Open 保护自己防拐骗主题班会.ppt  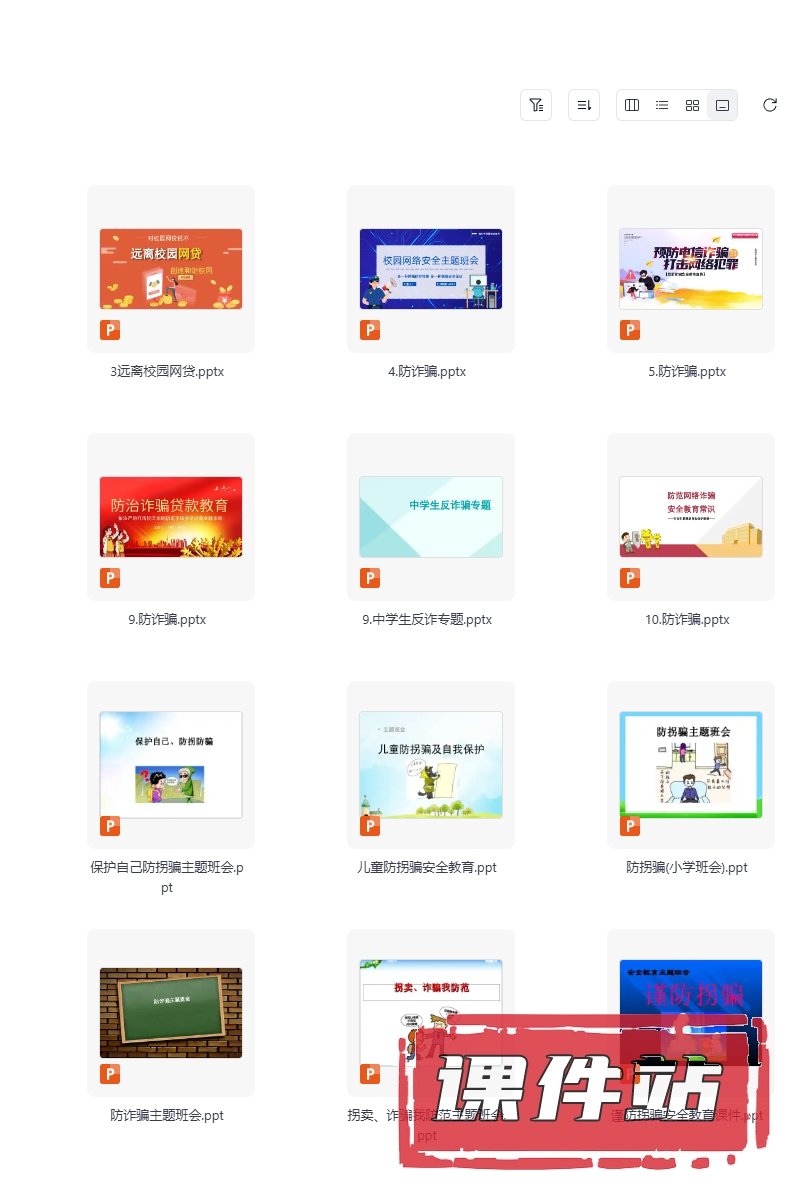pyautogui.click(x=171, y=765)
